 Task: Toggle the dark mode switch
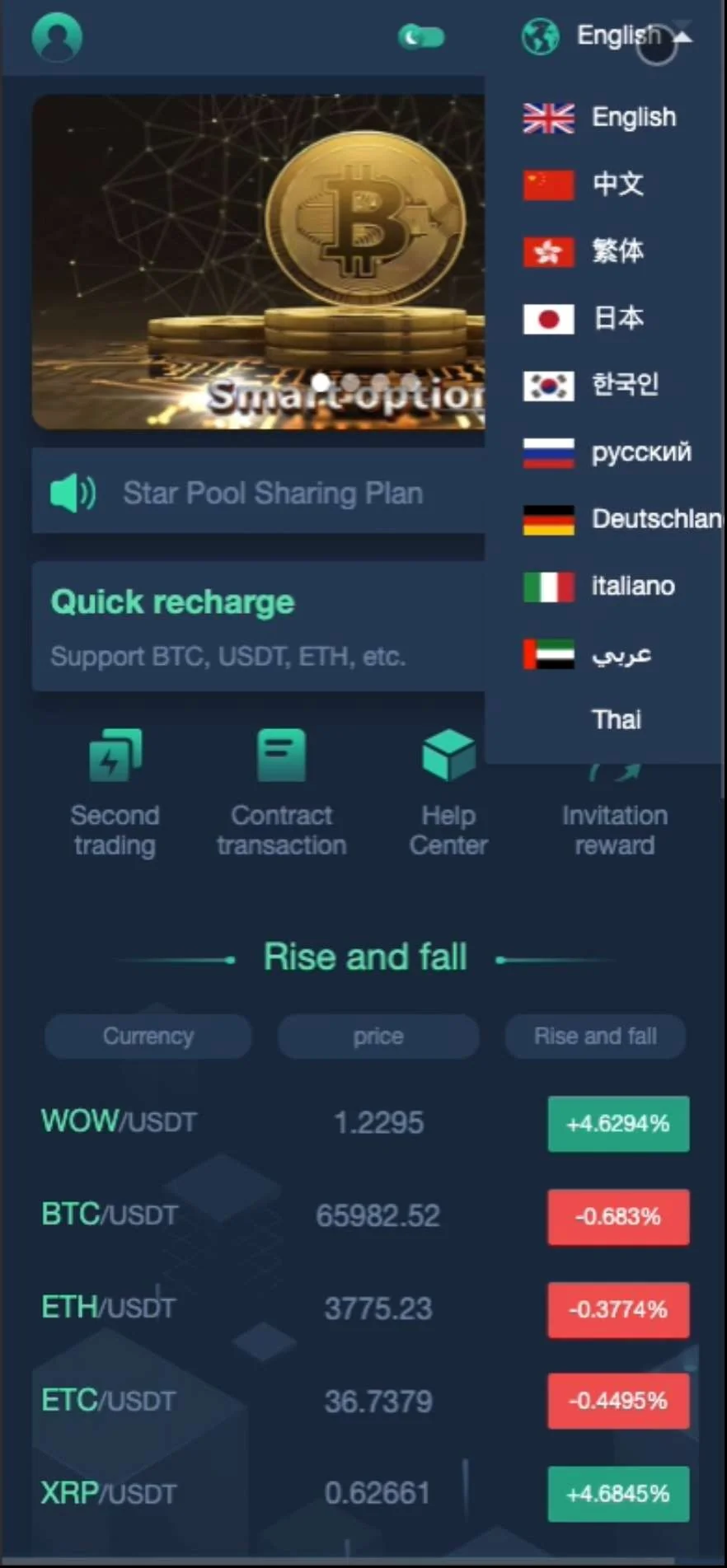click(421, 37)
